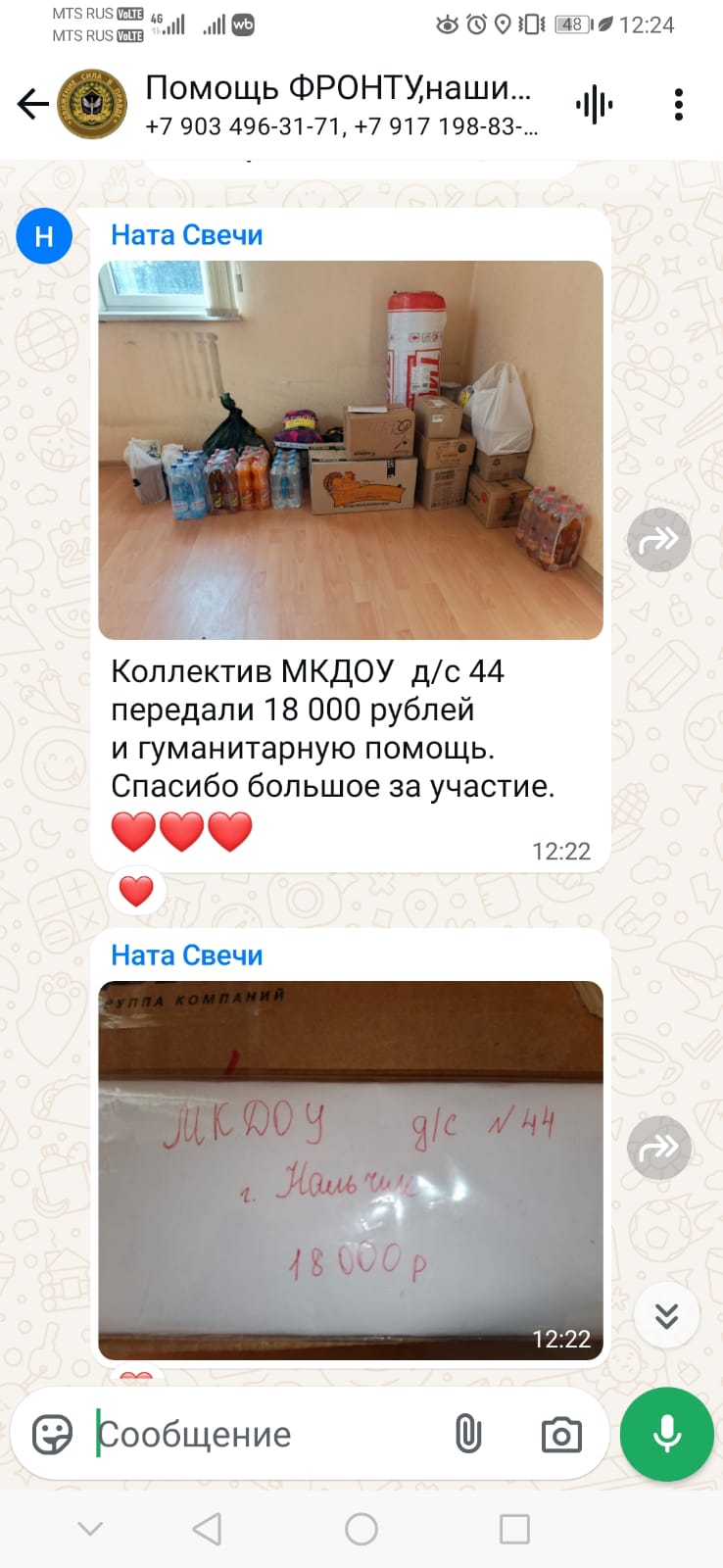Tap the heart reaction under first message
Image resolution: width=723 pixels, height=1568 pixels.
click(136, 891)
